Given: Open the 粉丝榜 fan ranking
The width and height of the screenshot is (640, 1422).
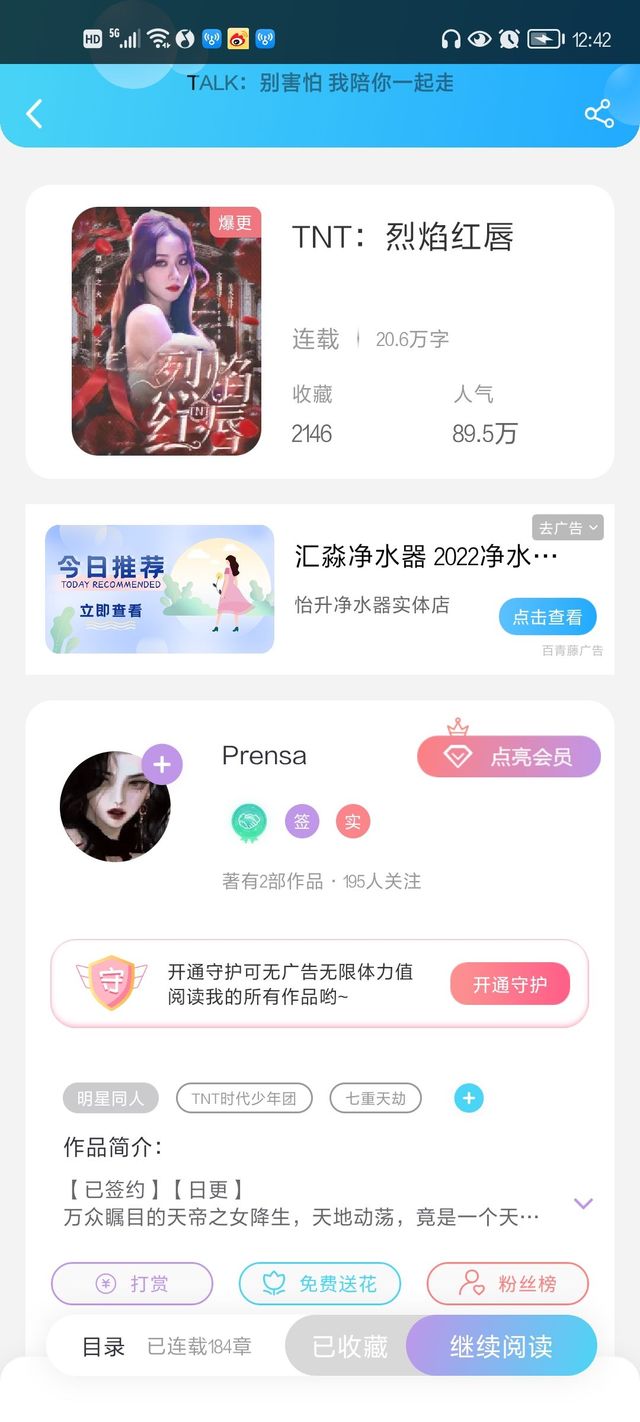Looking at the screenshot, I should pyautogui.click(x=508, y=1284).
